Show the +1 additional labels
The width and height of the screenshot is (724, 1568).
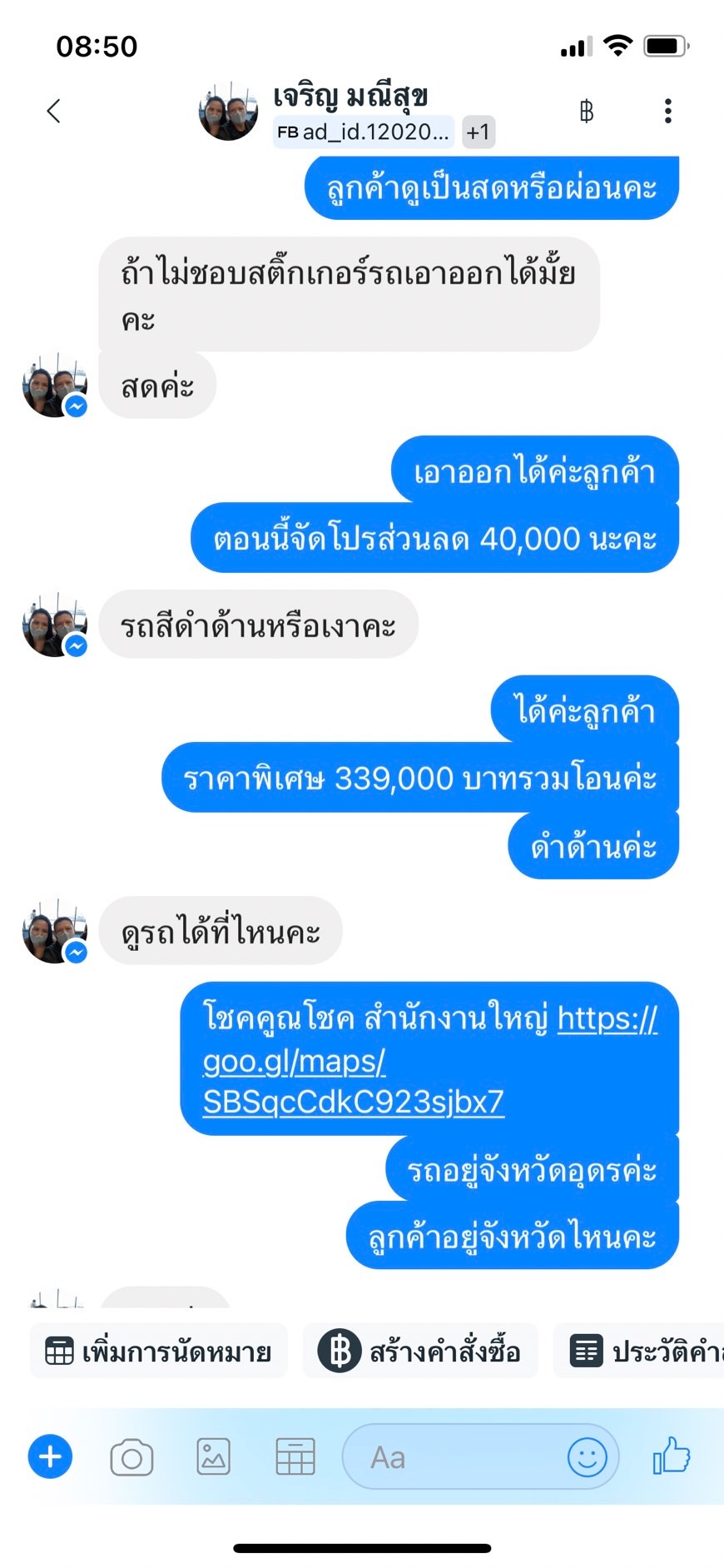tap(479, 132)
